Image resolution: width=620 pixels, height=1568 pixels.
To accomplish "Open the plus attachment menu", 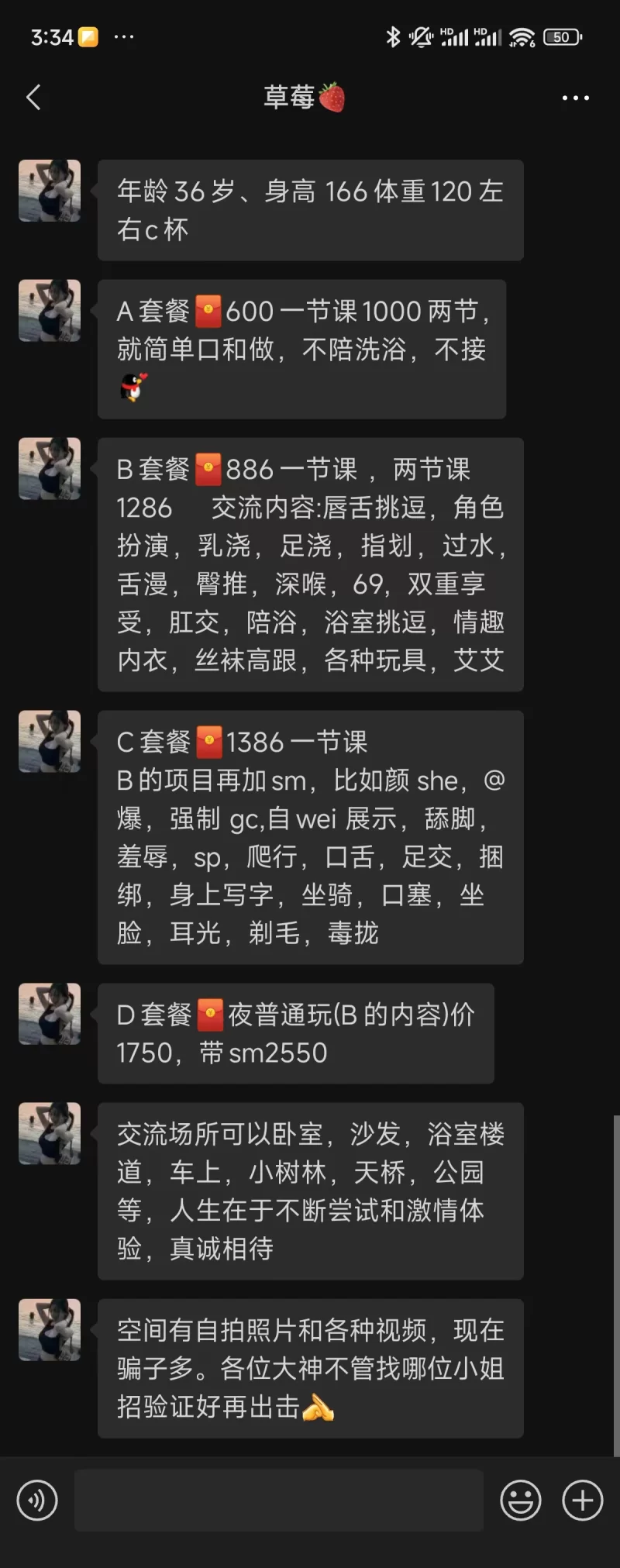I will point(583,1501).
